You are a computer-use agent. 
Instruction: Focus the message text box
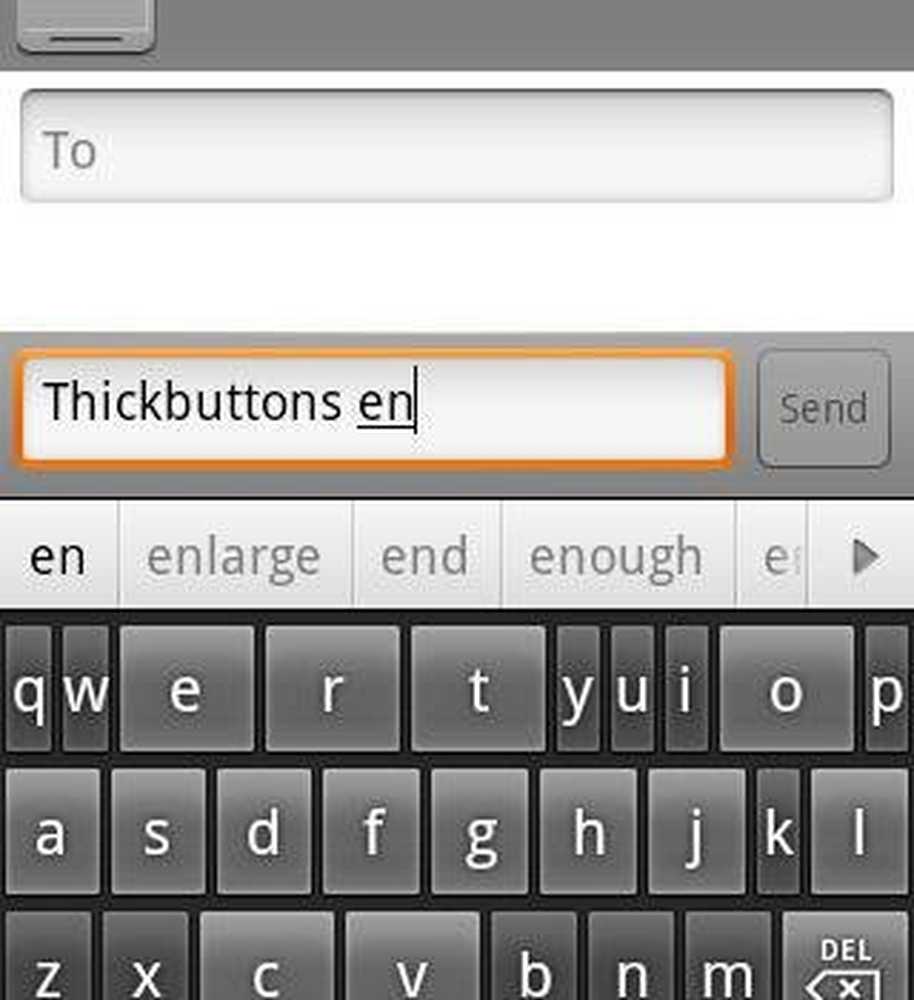pyautogui.click(x=375, y=407)
